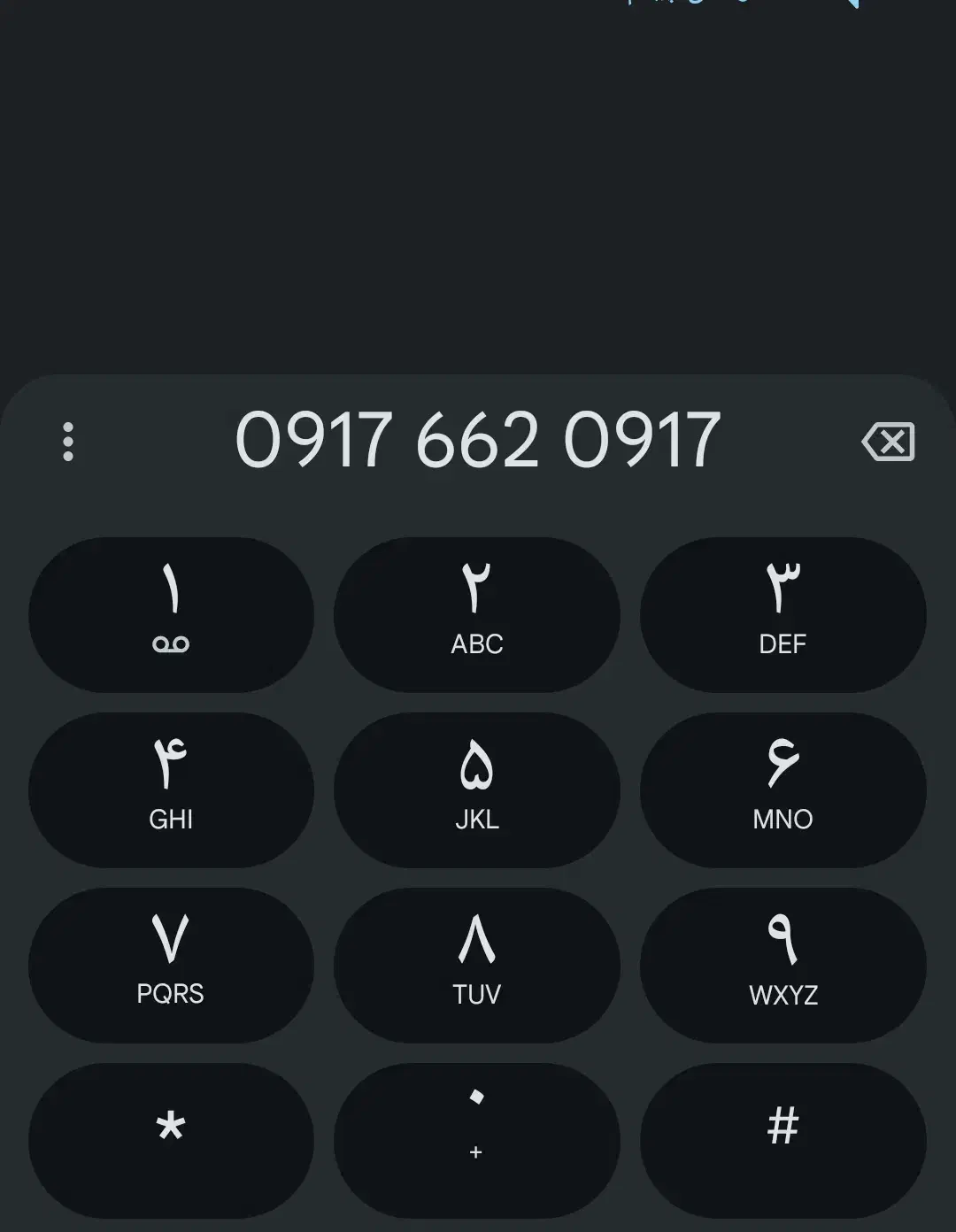The width and height of the screenshot is (956, 1232).
Task: Enter digit ۸ labeled TUV
Action: (x=476, y=965)
